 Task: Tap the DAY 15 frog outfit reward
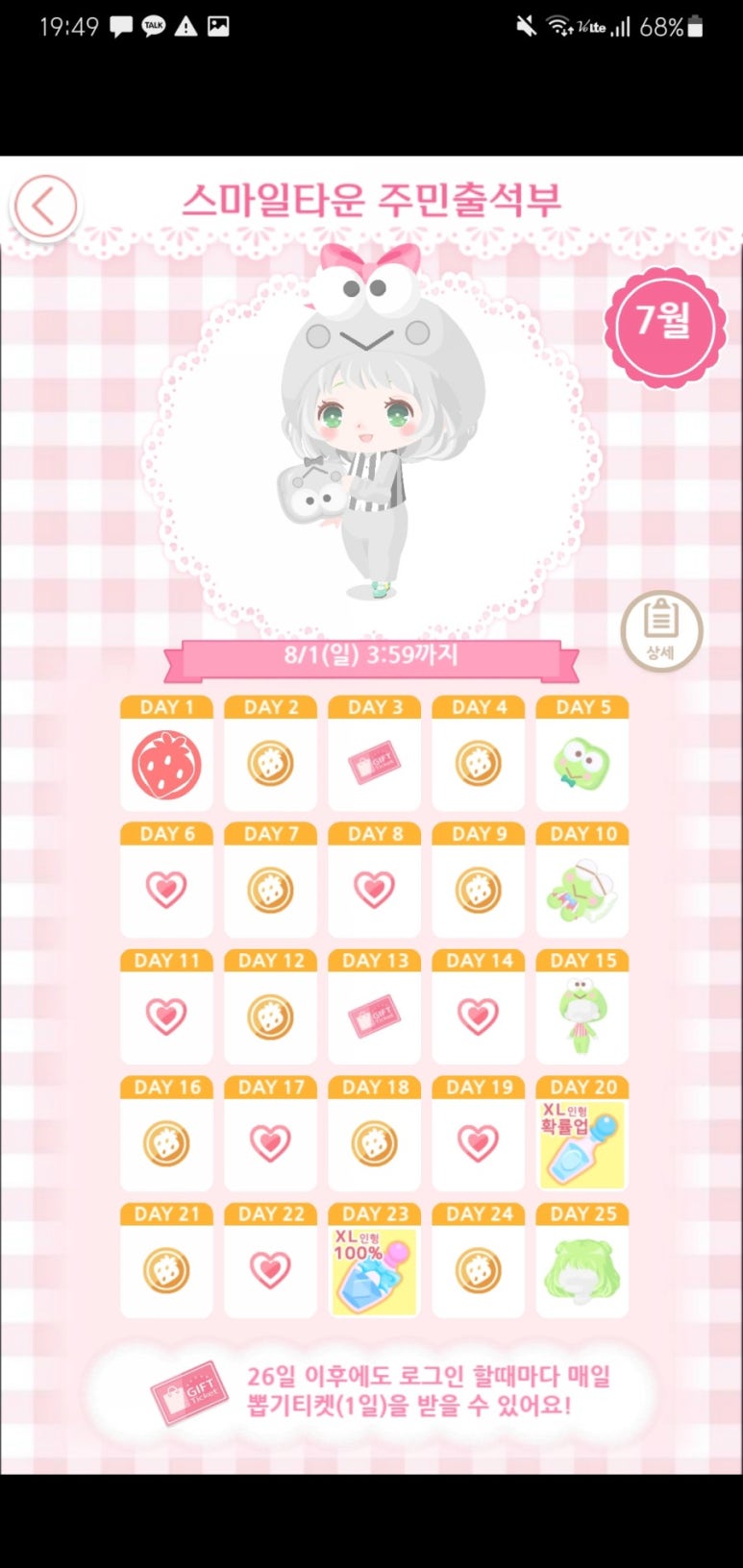tap(582, 1017)
